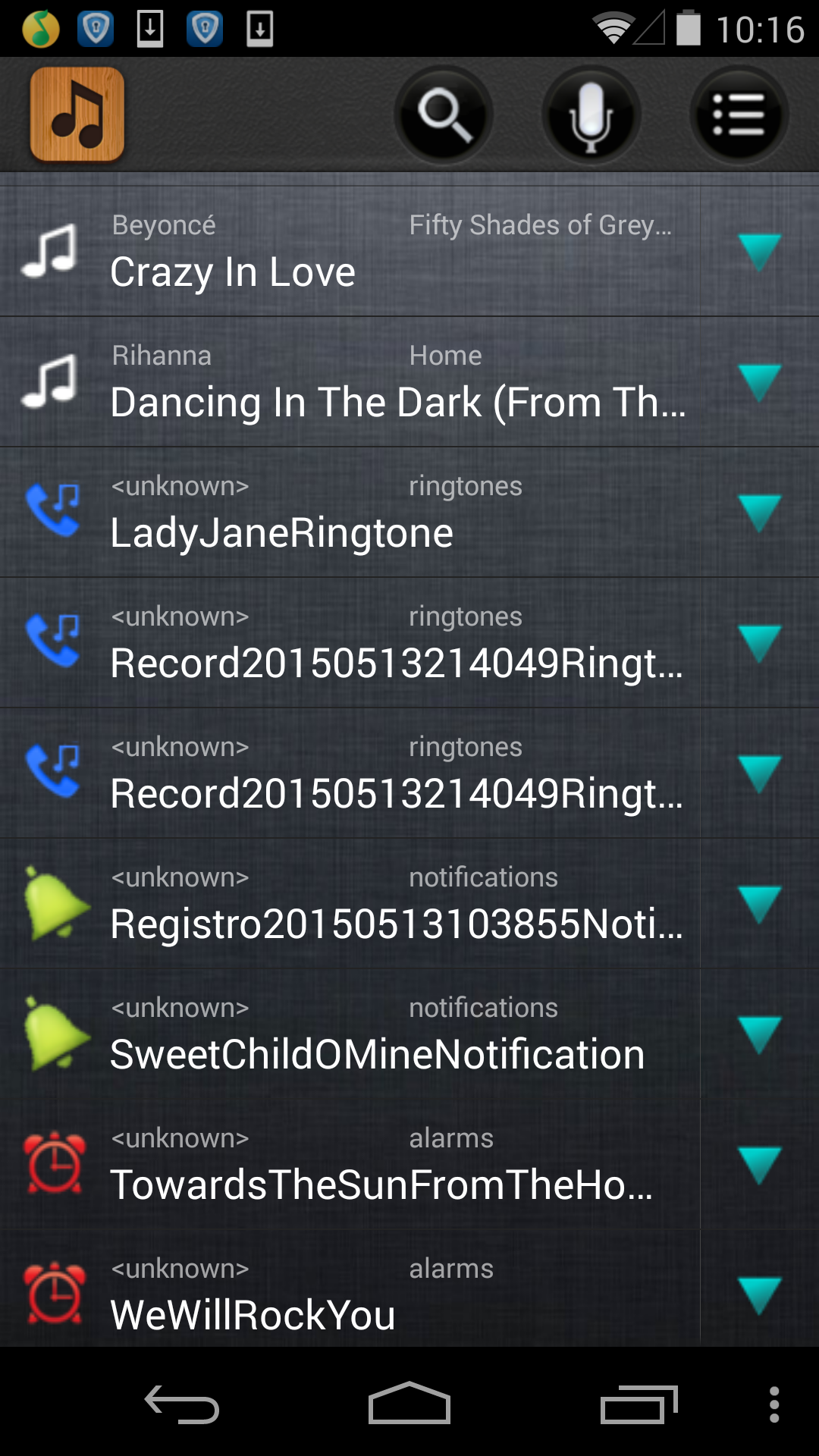Expand options for Crazy In Love
The height and width of the screenshot is (1456, 819).
[759, 252]
